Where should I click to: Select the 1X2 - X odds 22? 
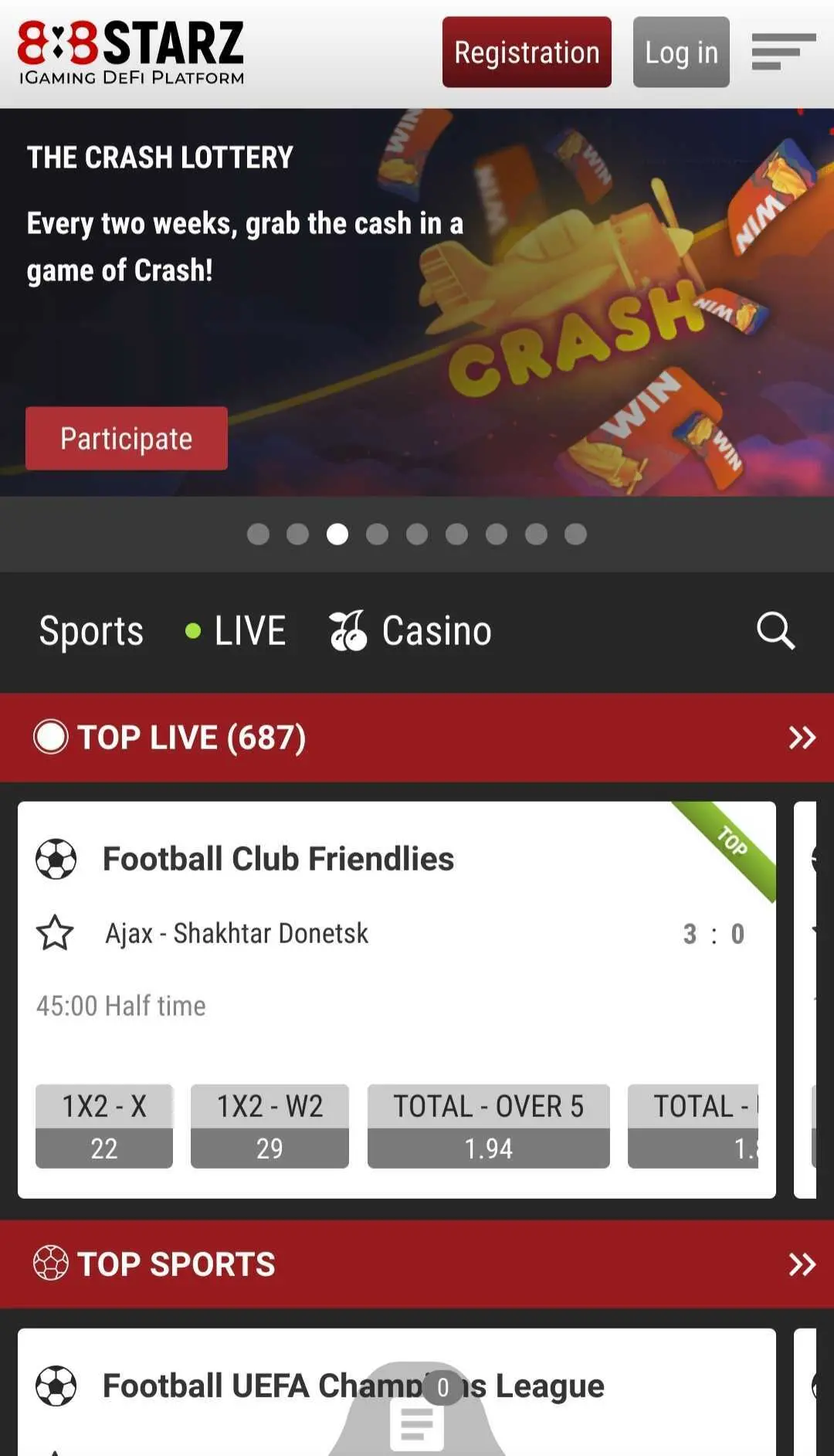point(104,1126)
